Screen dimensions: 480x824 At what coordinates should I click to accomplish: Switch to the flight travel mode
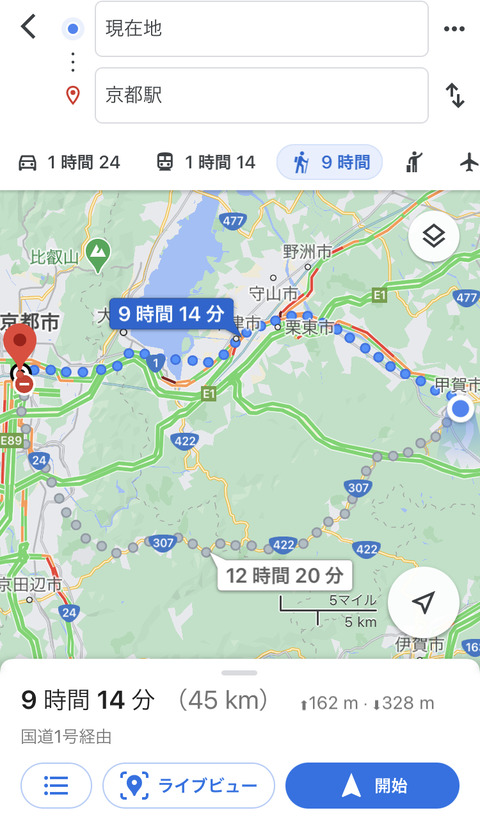coord(468,162)
